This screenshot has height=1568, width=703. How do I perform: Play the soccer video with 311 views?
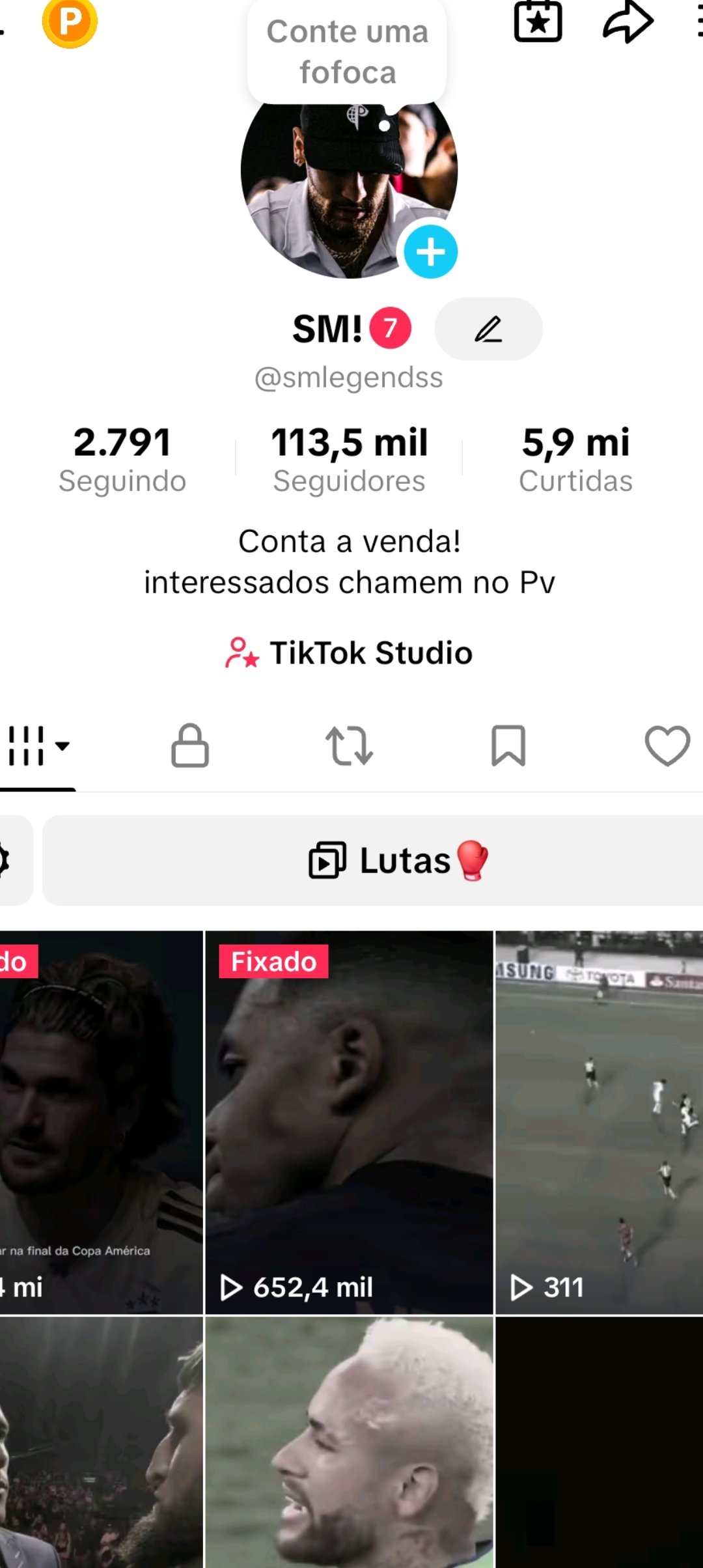pyautogui.click(x=599, y=1121)
